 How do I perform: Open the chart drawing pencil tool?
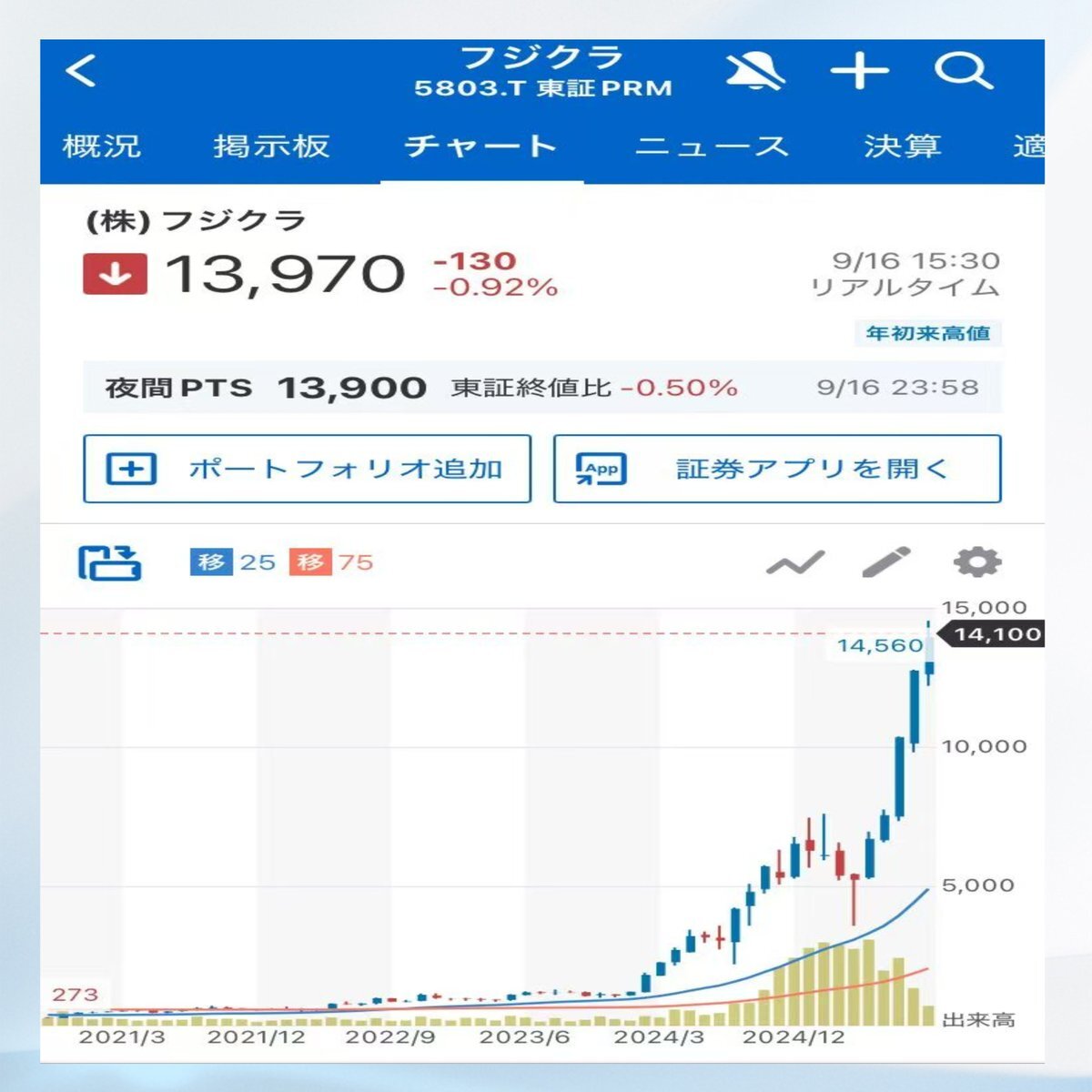click(885, 562)
